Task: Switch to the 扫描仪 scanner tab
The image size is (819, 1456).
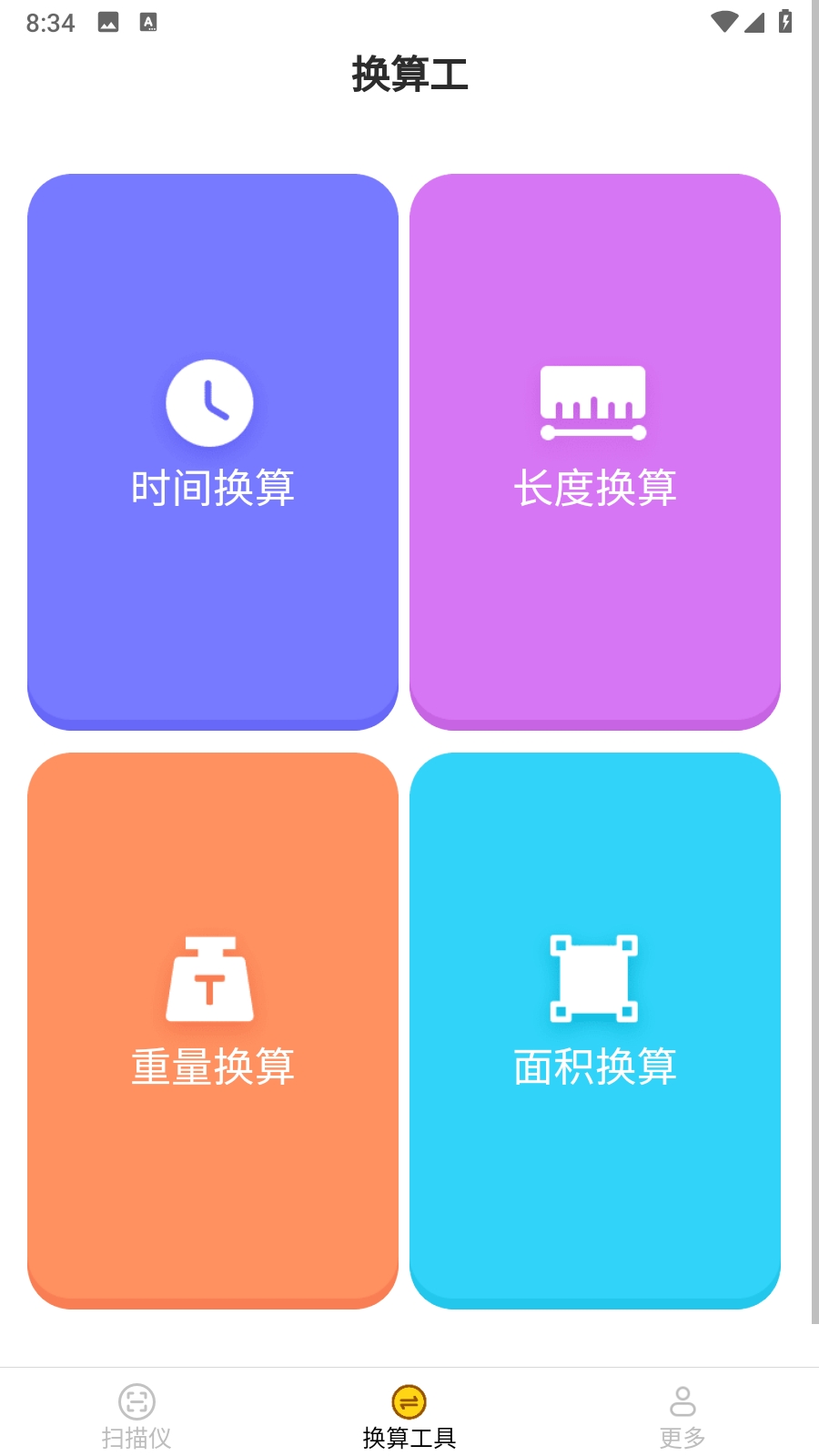Action: click(x=136, y=1416)
